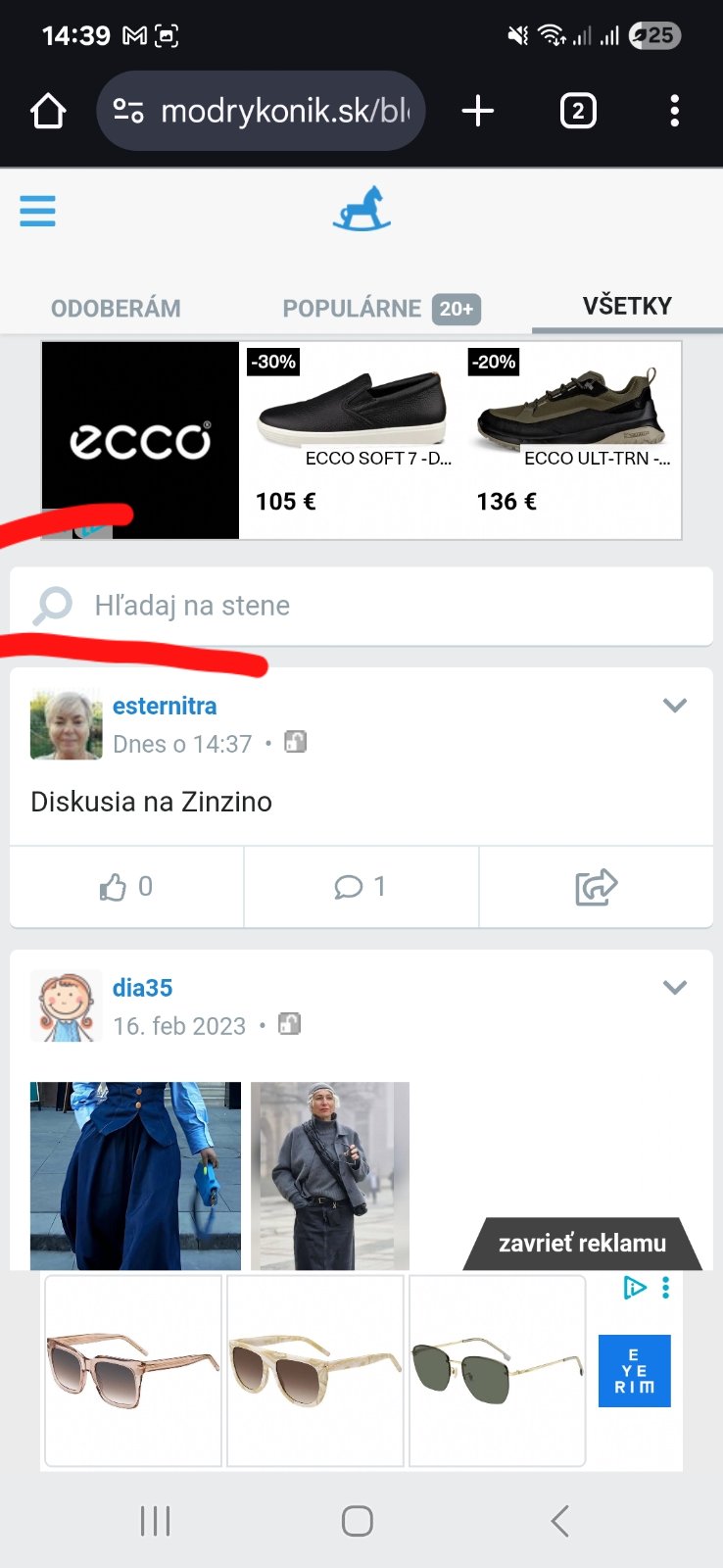This screenshot has width=723, height=1568.
Task: Expand options on esternitra's post
Action: coord(675,706)
